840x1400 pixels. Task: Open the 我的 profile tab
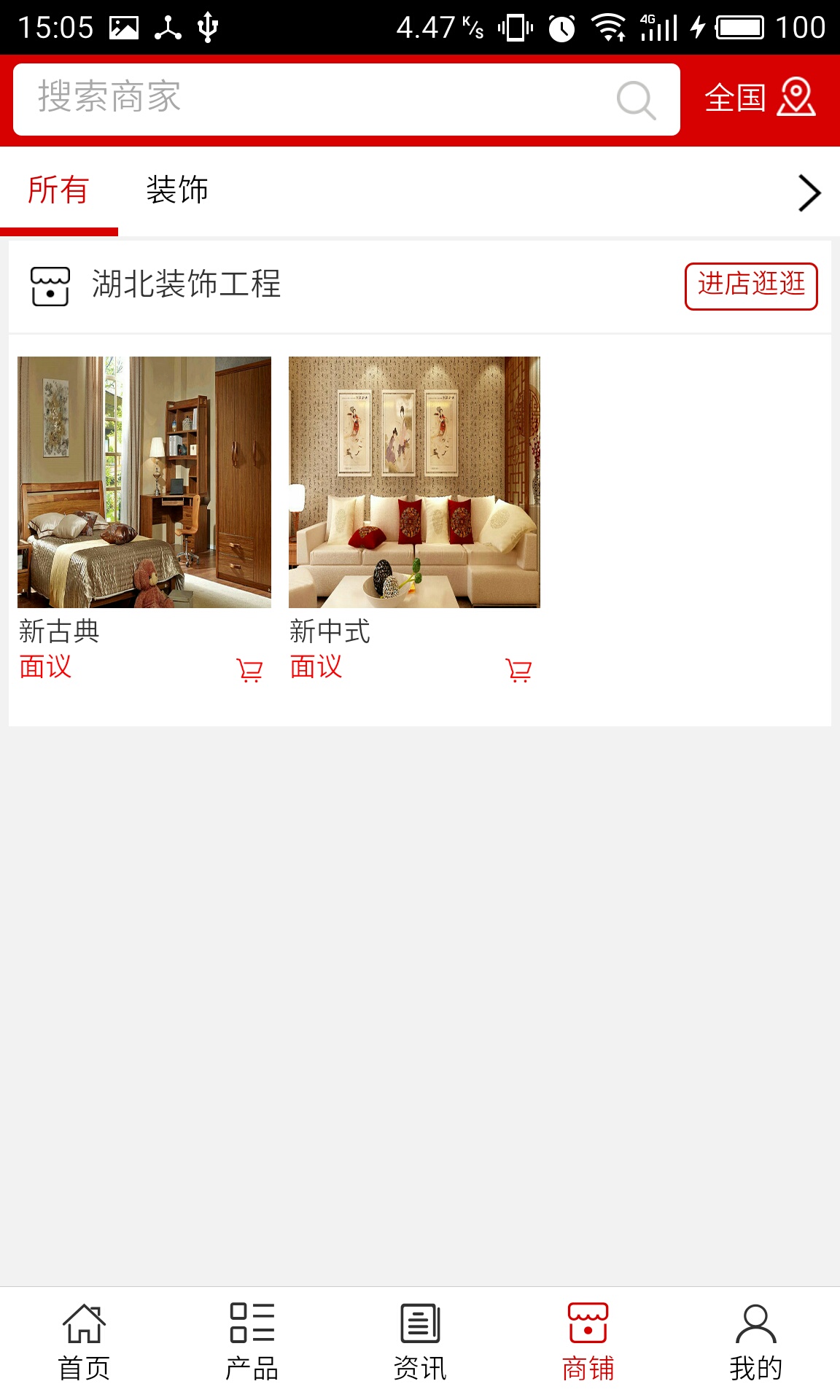click(755, 1342)
